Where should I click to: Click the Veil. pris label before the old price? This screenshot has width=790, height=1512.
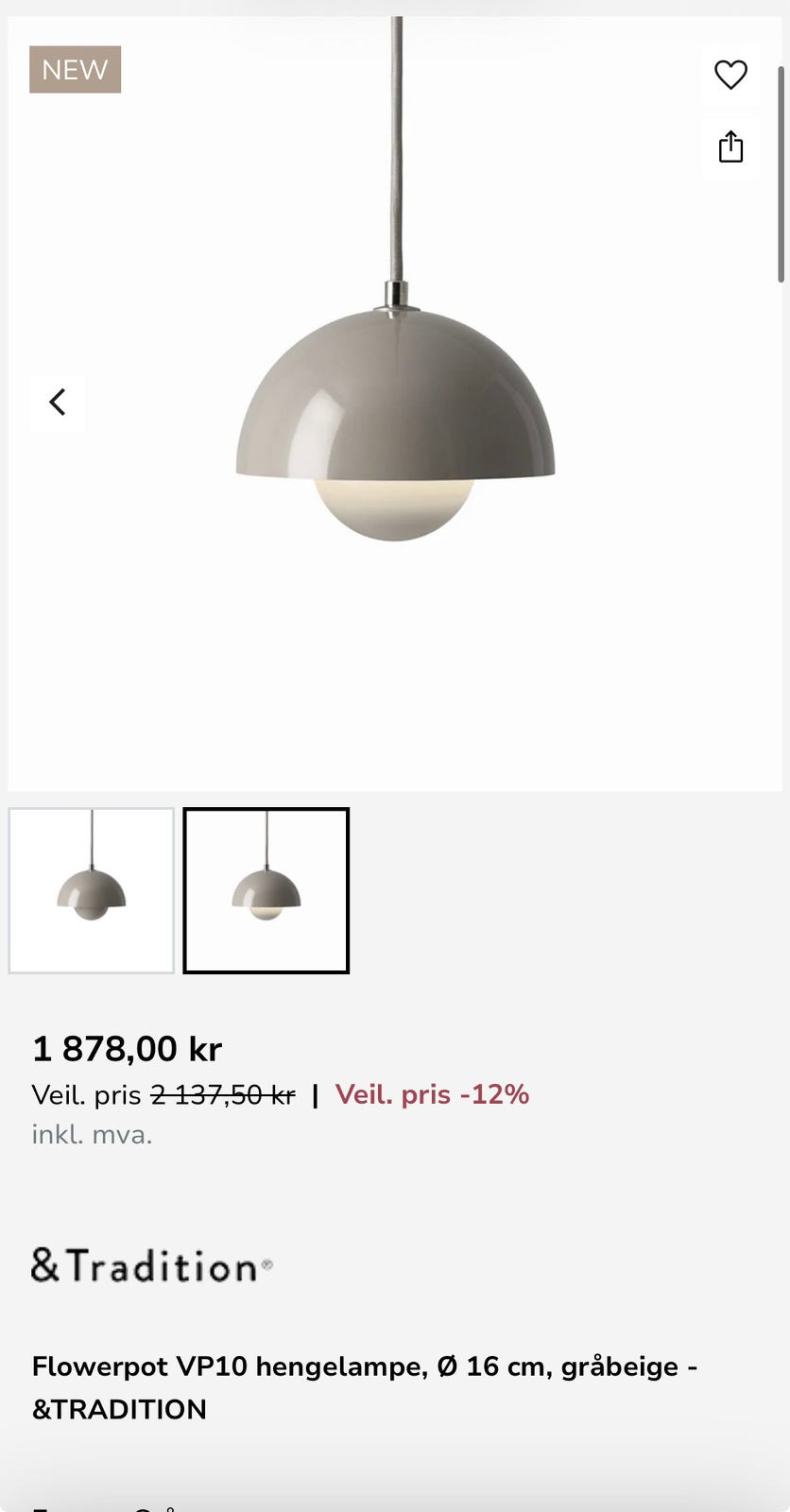(x=85, y=1093)
